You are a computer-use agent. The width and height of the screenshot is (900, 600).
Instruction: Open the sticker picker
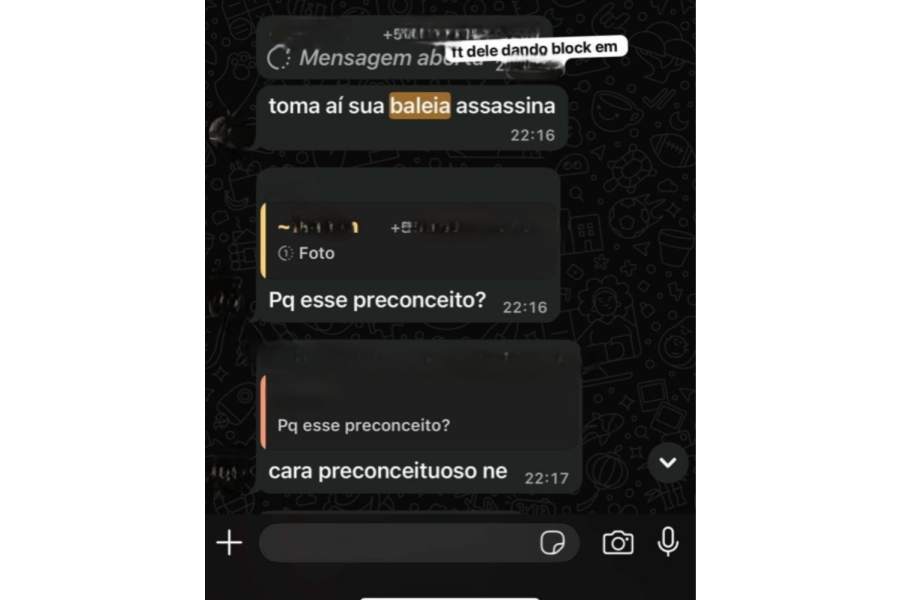point(552,542)
